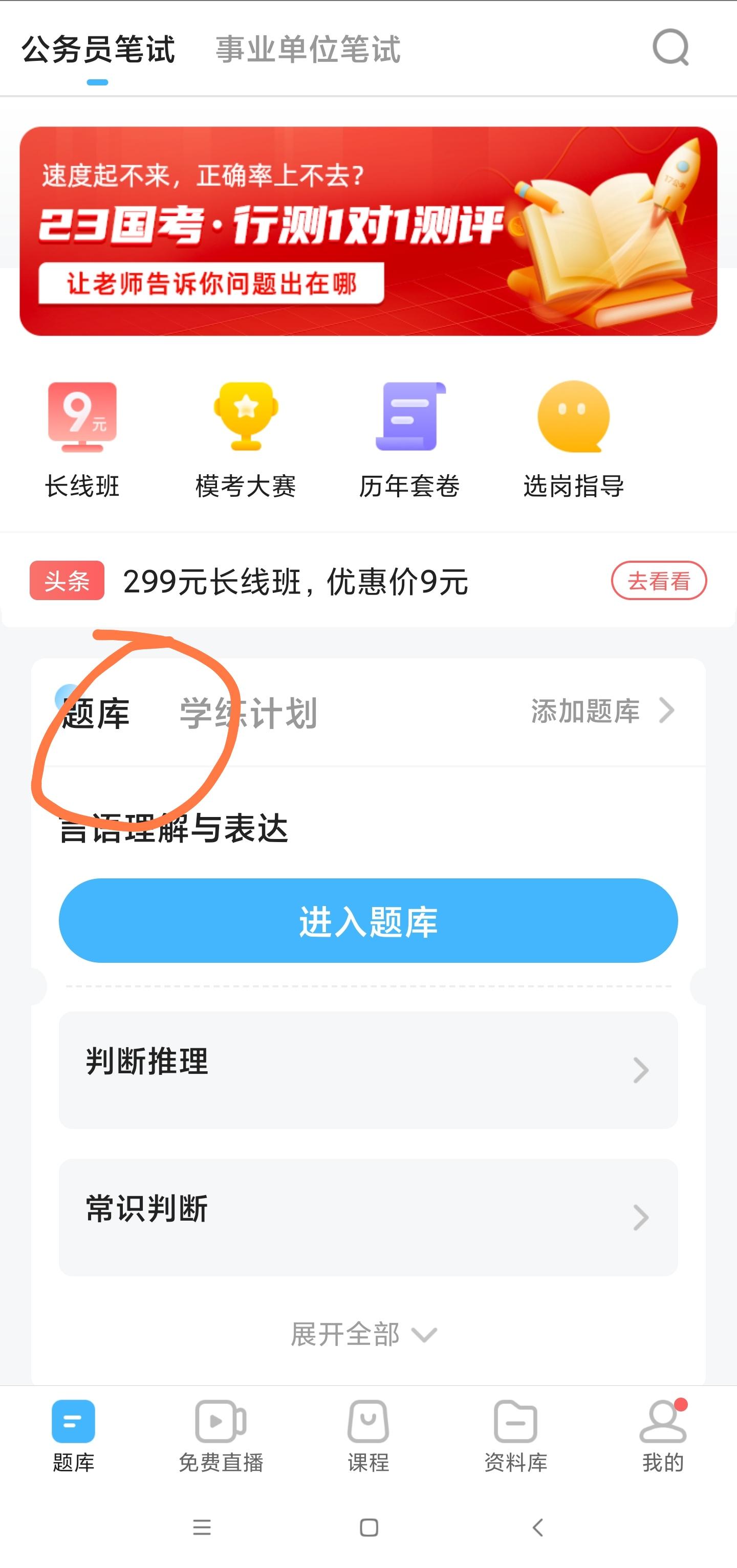The image size is (737, 1568).
Task: Go to 资料库 in bottom navigation
Action: [515, 1437]
